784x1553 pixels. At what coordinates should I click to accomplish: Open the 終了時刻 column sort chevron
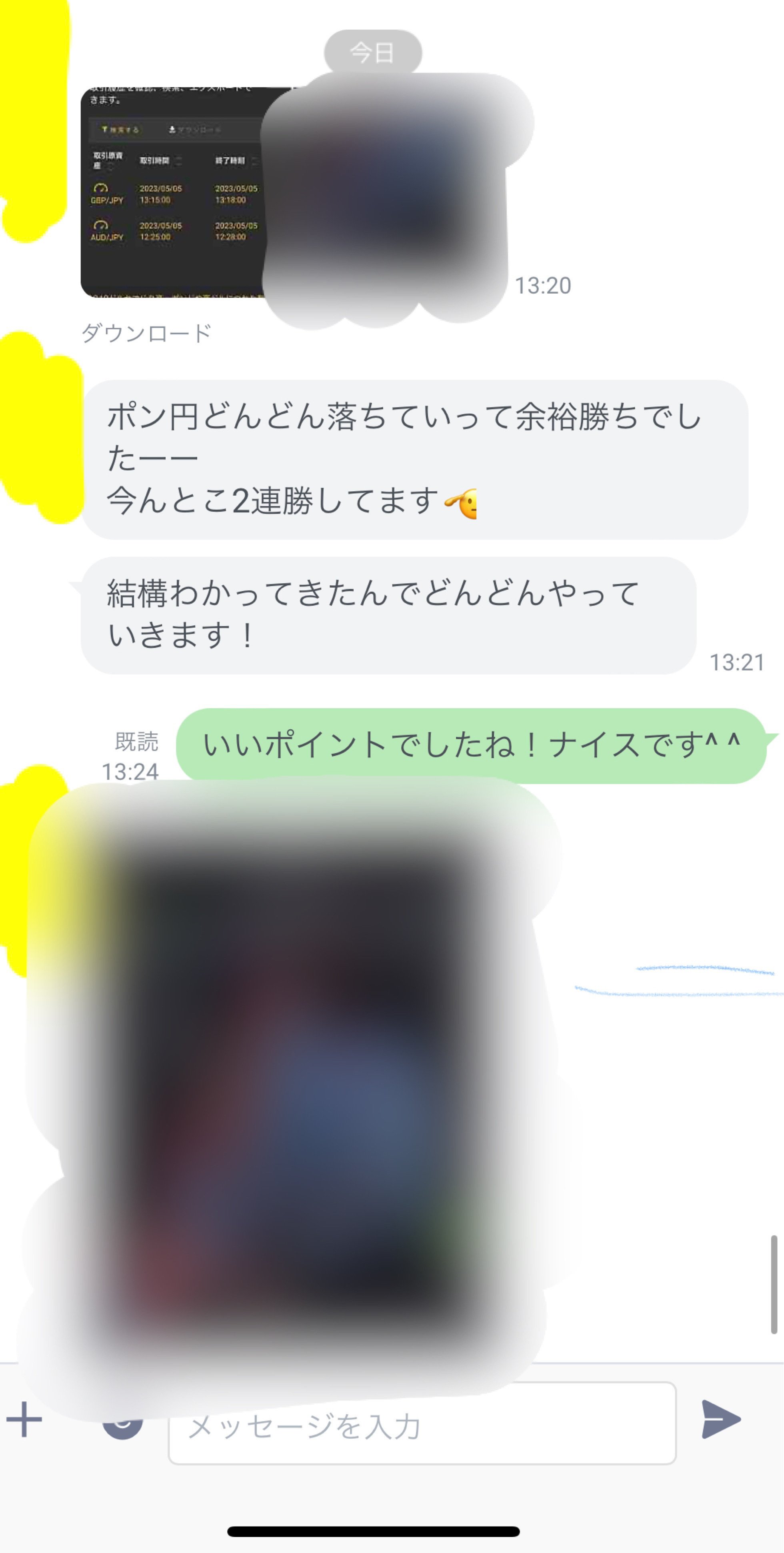click(x=255, y=162)
